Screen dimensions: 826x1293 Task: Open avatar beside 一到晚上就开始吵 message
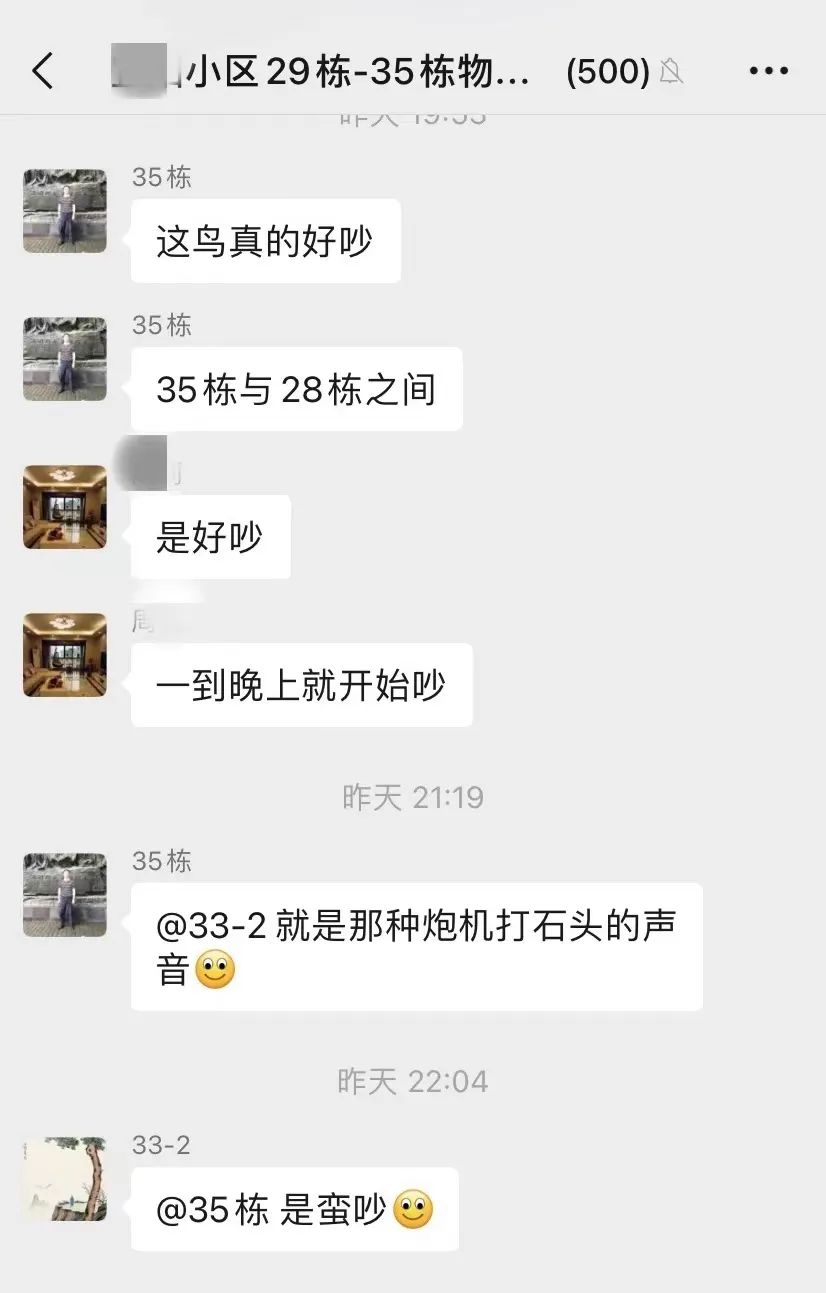click(65, 655)
